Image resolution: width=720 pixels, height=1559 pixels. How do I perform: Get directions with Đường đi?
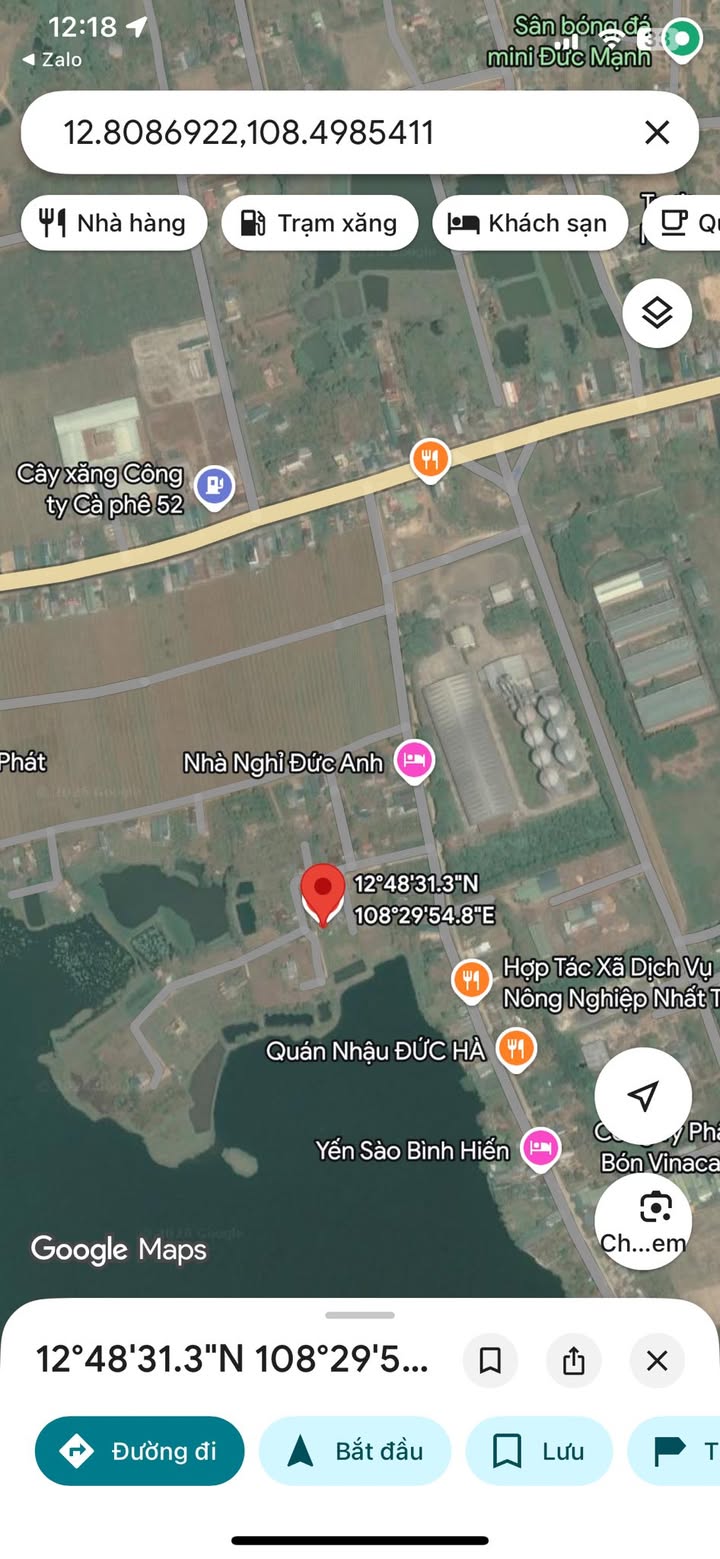click(x=140, y=1450)
